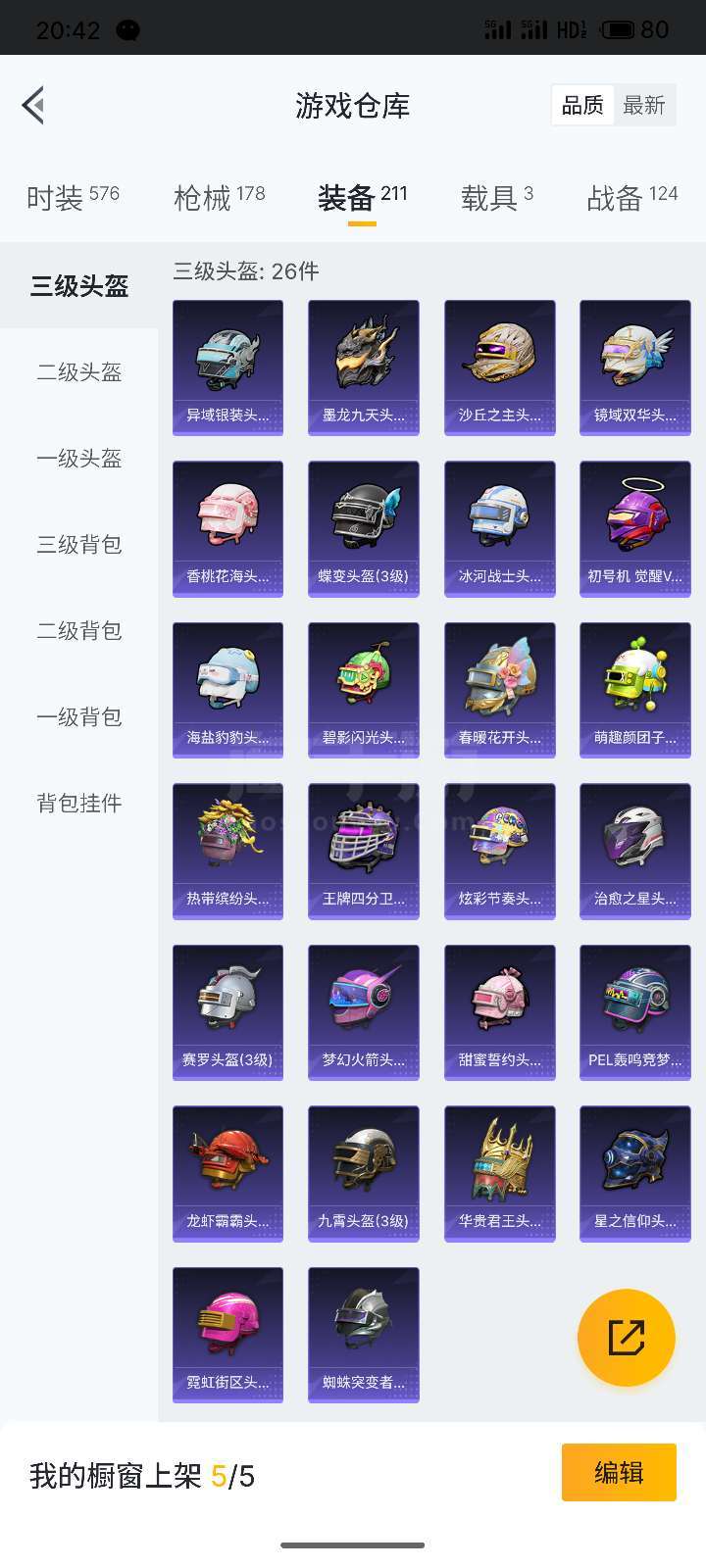This screenshot has height=1568, width=706.
Task: View the 赛罗头盔(3级) item
Action: (x=227, y=1012)
